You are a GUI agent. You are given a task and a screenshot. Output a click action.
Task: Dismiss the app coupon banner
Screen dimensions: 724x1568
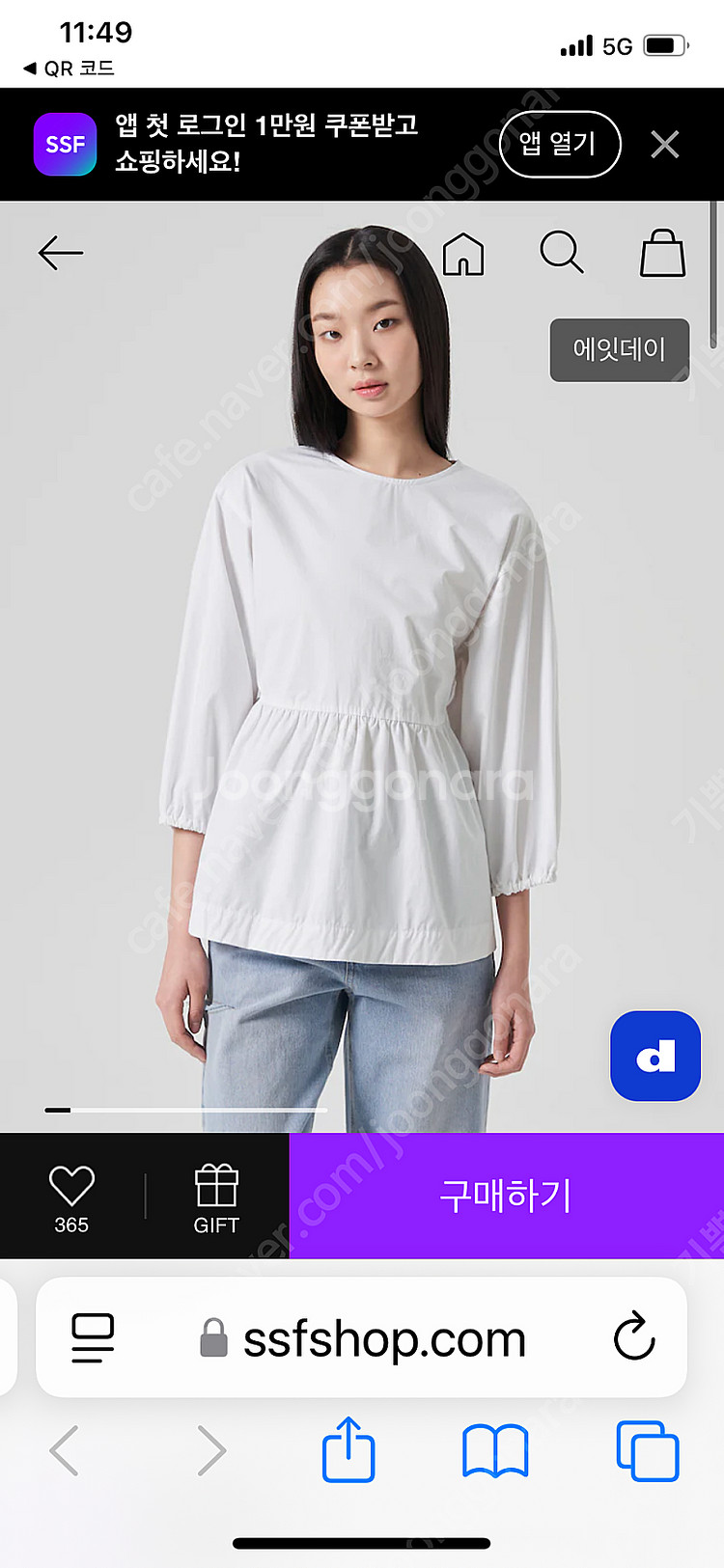click(665, 144)
